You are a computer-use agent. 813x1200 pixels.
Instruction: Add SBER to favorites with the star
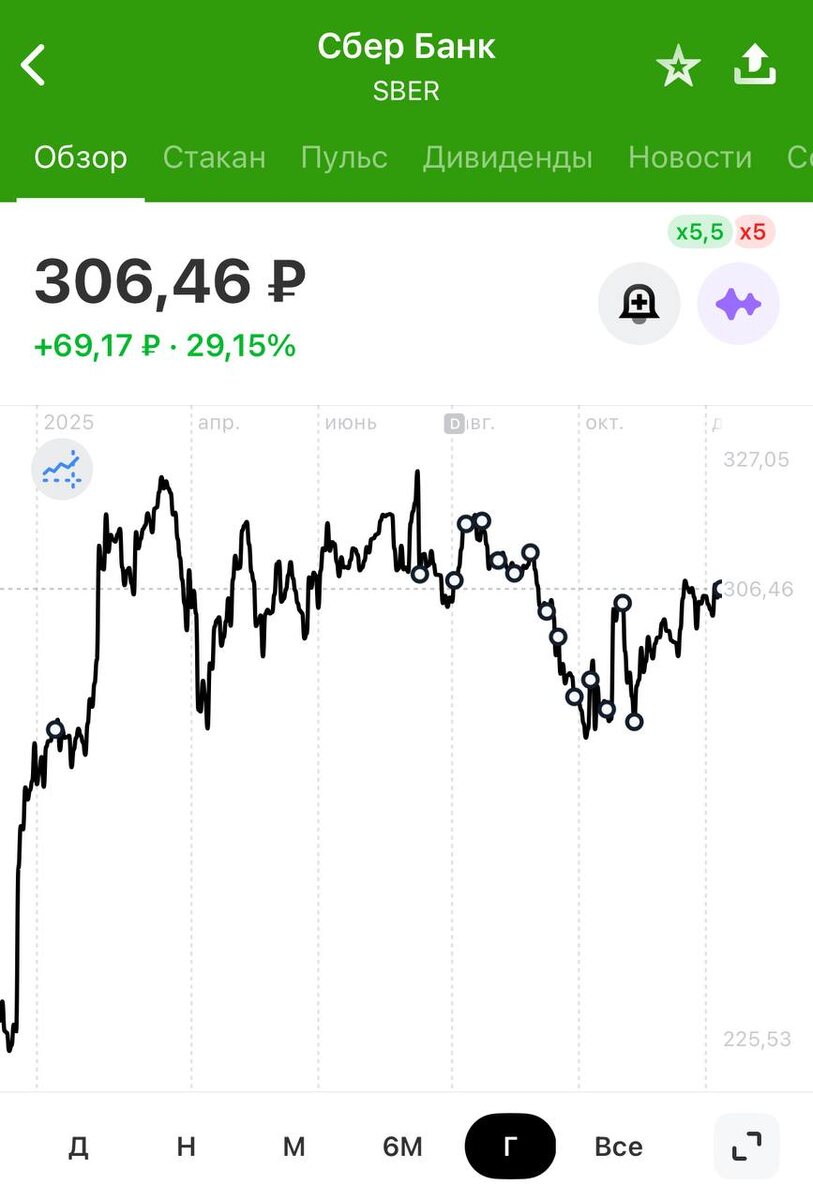point(678,67)
